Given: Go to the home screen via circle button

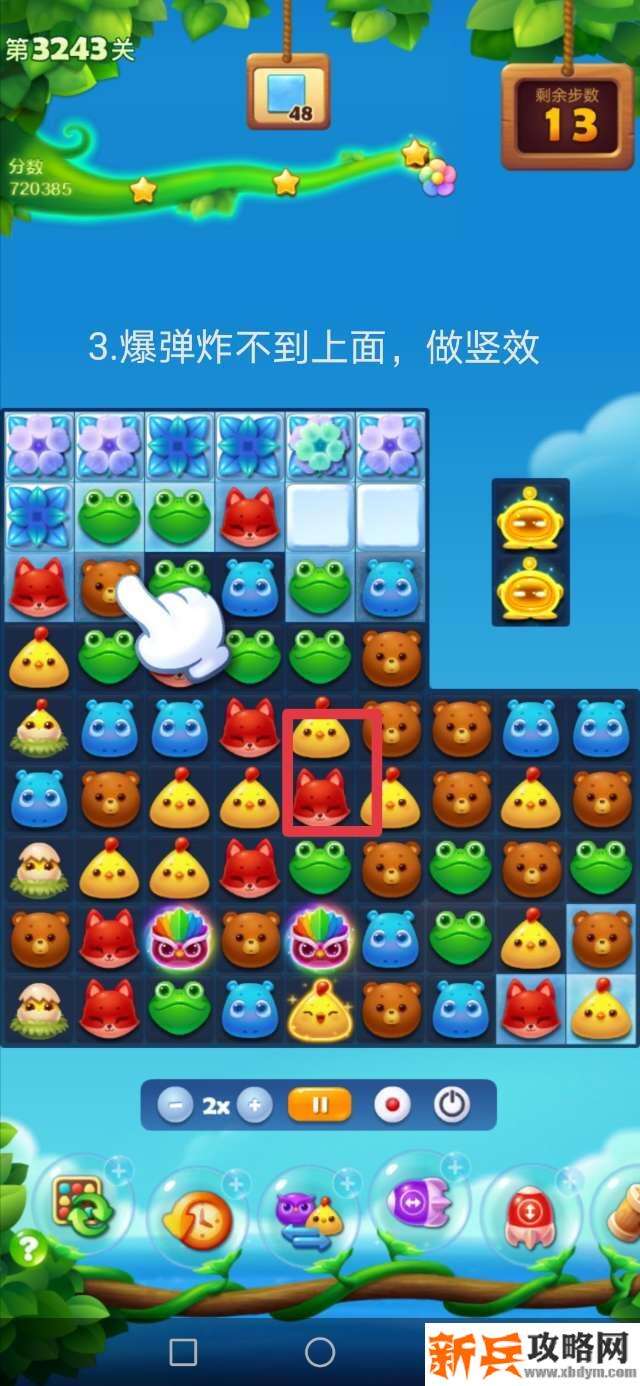Looking at the screenshot, I should (x=320, y=1352).
